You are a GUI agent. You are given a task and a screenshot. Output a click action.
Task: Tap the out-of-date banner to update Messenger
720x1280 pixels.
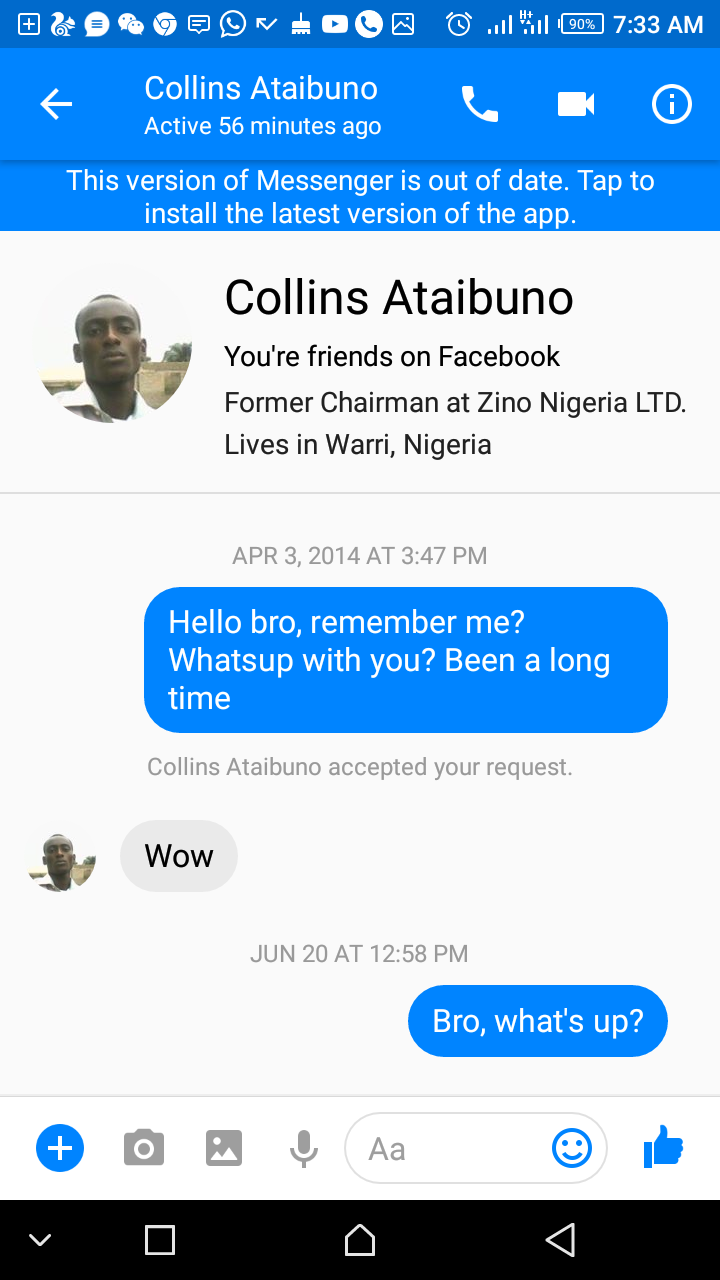(360, 197)
